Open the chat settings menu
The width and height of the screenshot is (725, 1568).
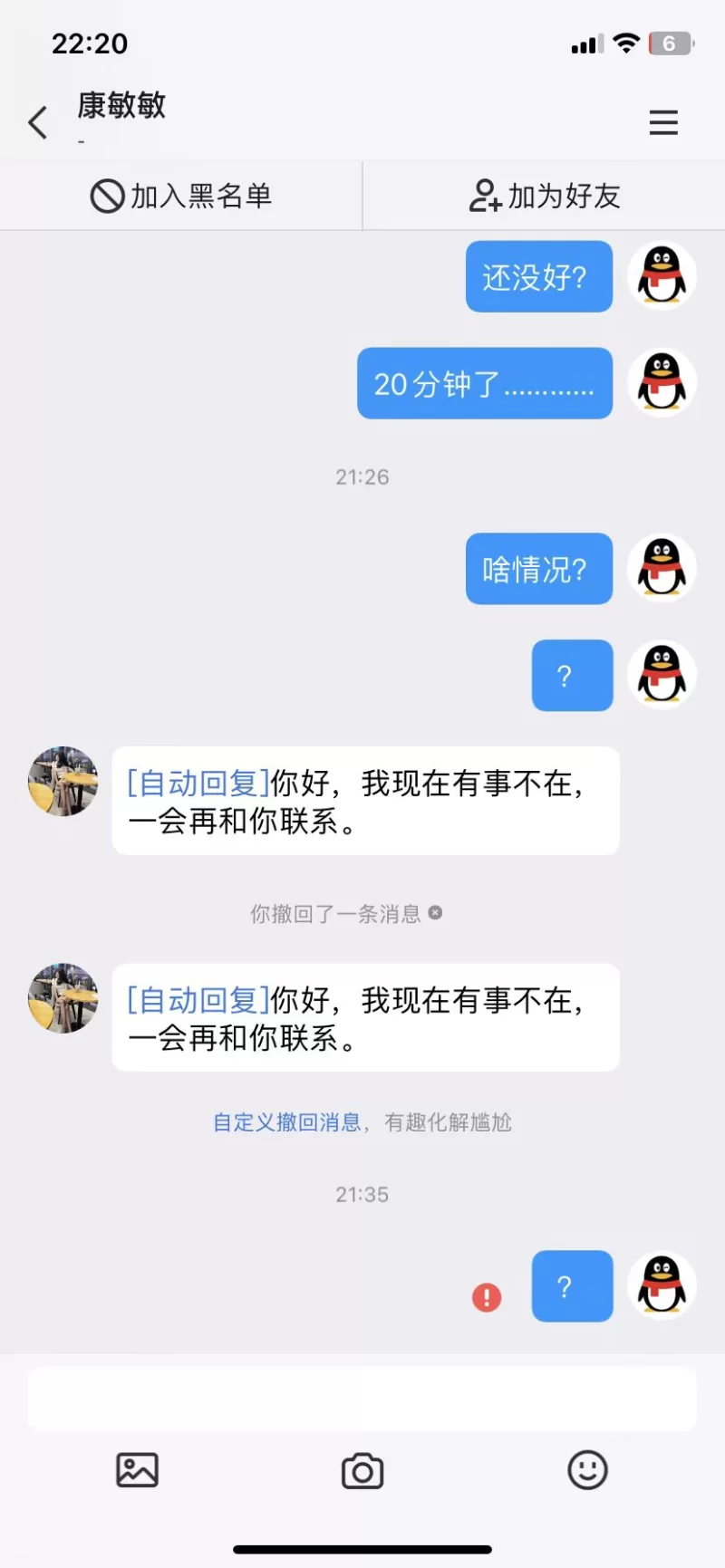tap(663, 122)
